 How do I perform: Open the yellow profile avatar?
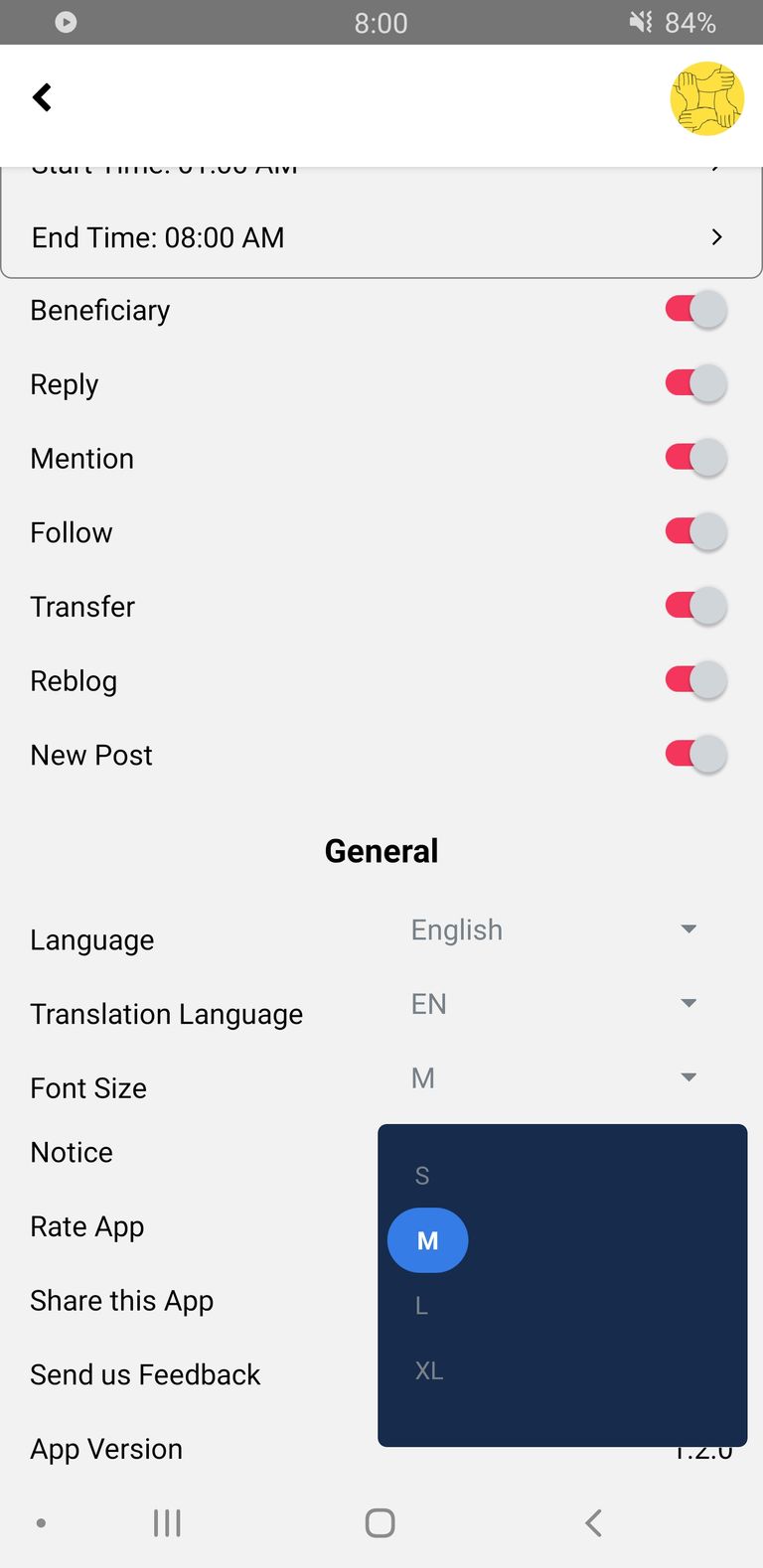pos(707,98)
